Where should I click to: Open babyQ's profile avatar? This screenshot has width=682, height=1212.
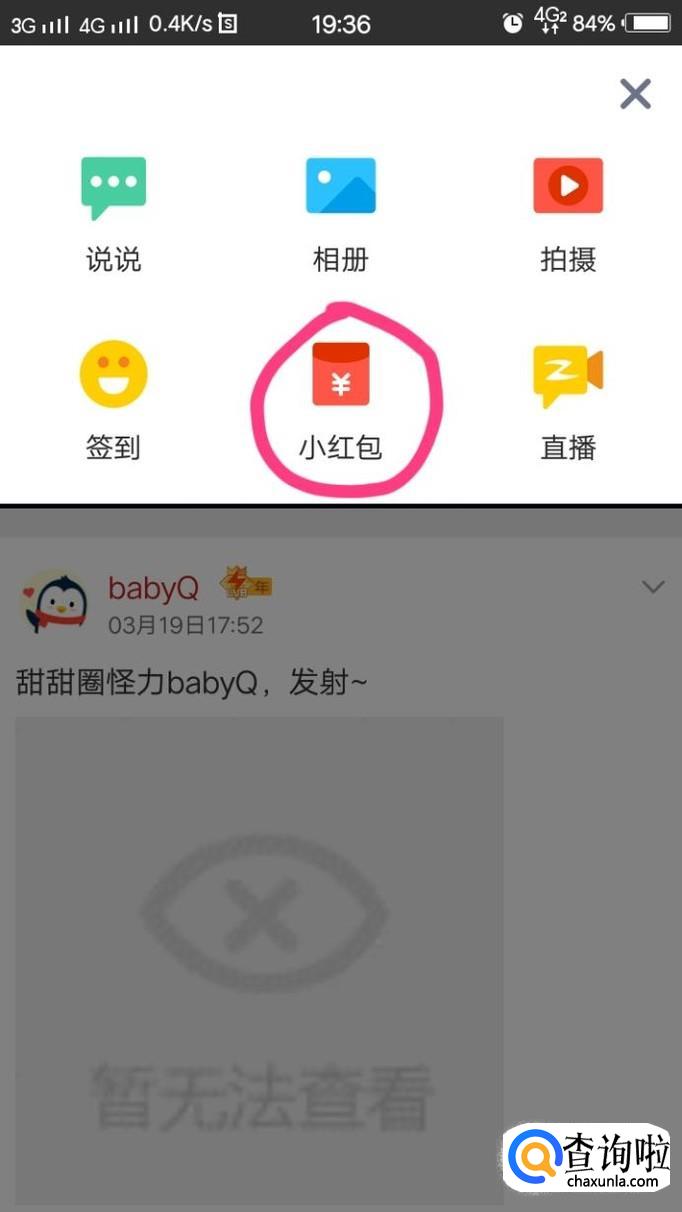coord(54,602)
